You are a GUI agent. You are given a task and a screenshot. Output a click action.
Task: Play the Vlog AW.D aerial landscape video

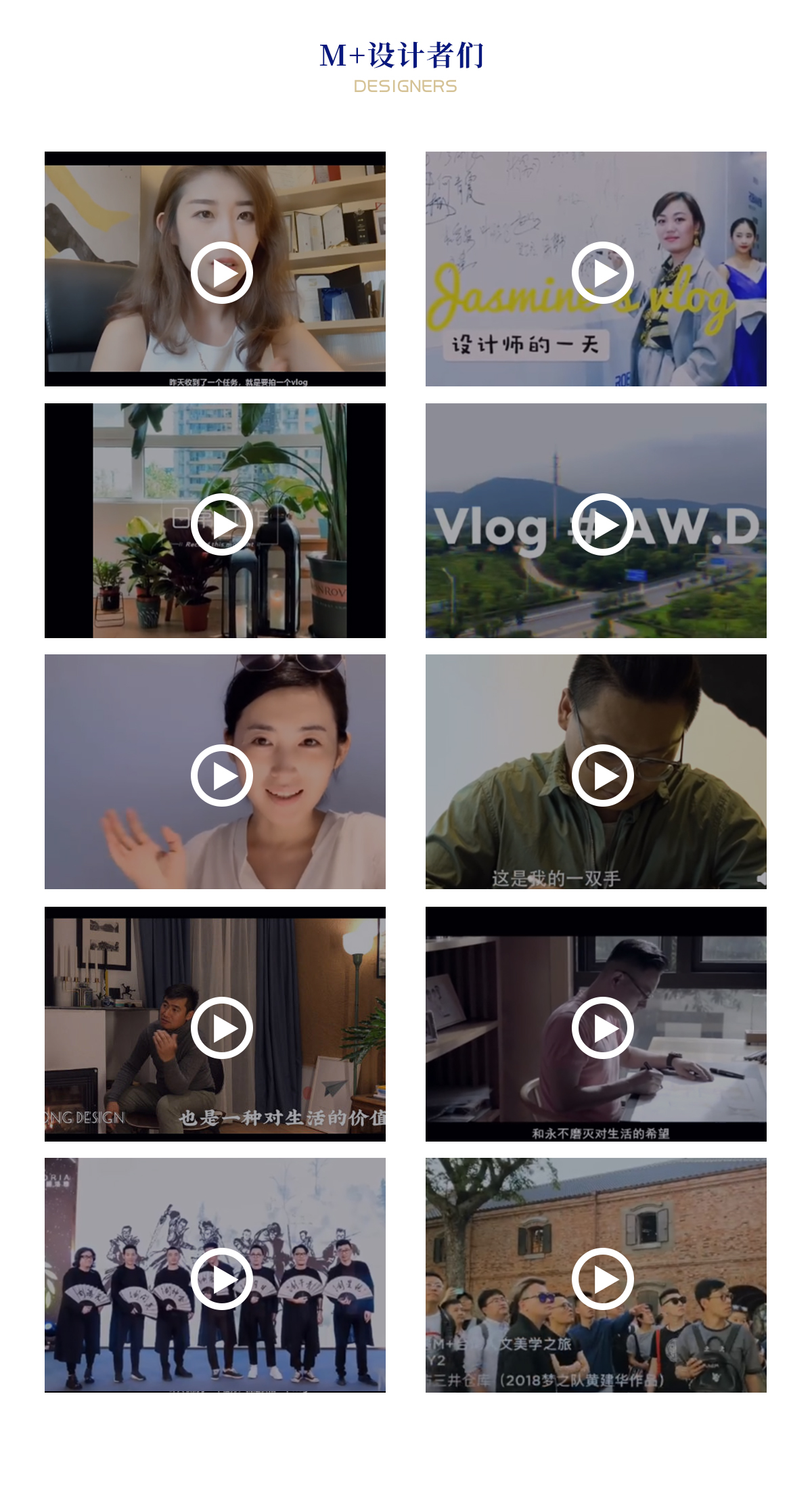pos(602,524)
